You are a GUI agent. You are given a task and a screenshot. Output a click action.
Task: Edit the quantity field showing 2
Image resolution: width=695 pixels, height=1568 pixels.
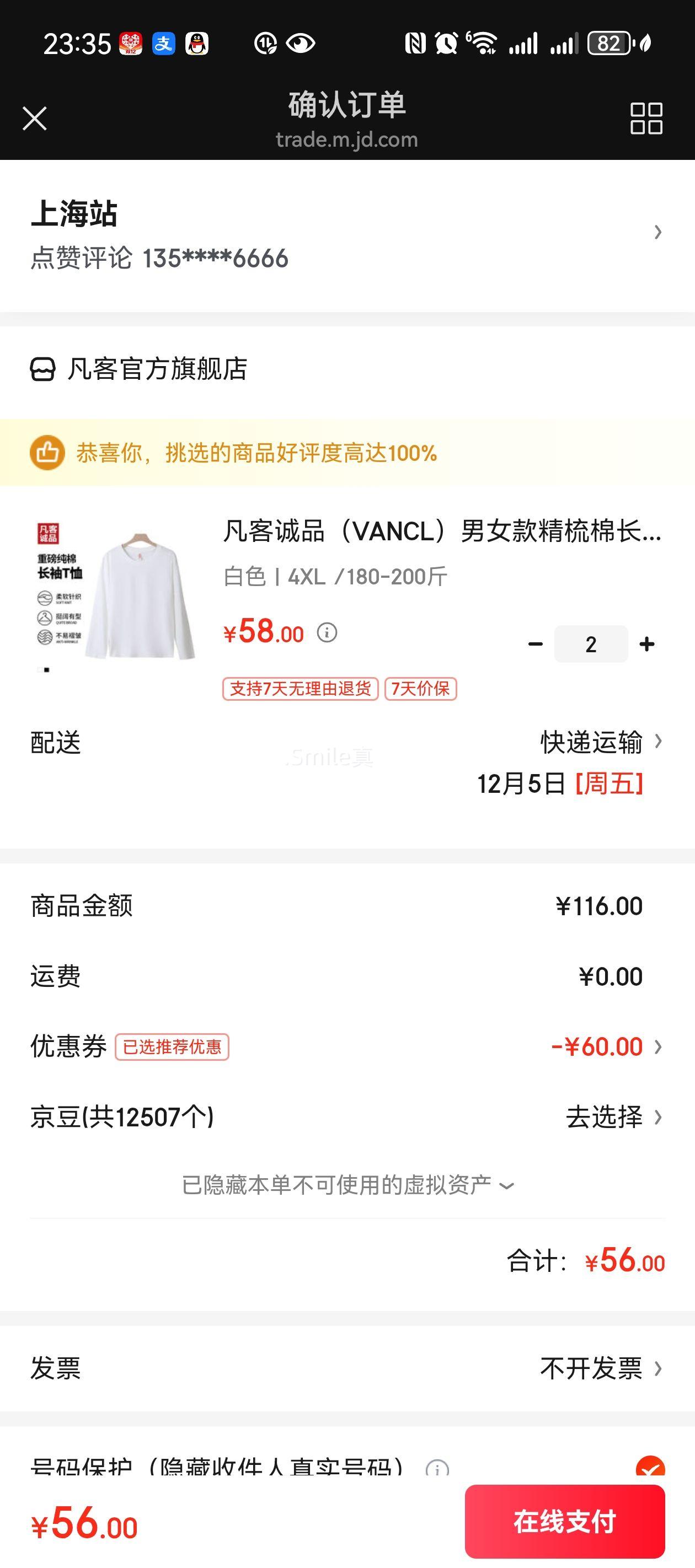click(590, 644)
